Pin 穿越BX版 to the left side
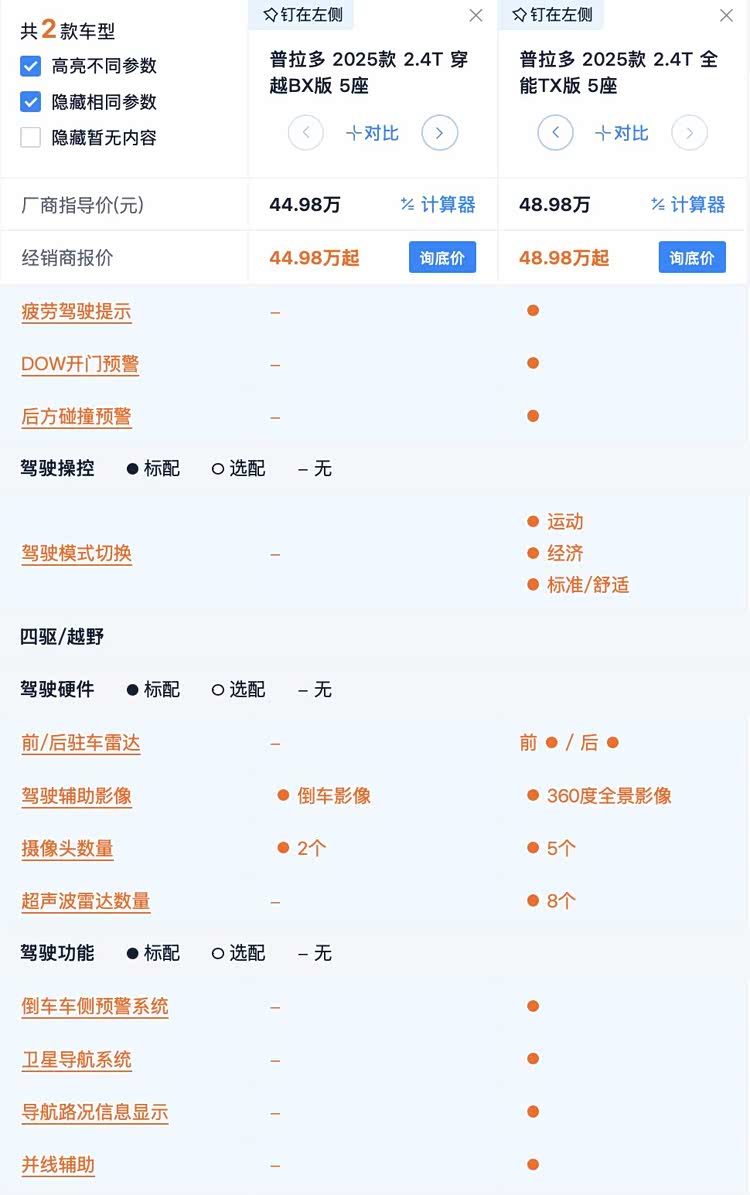750x1195 pixels. click(x=302, y=15)
